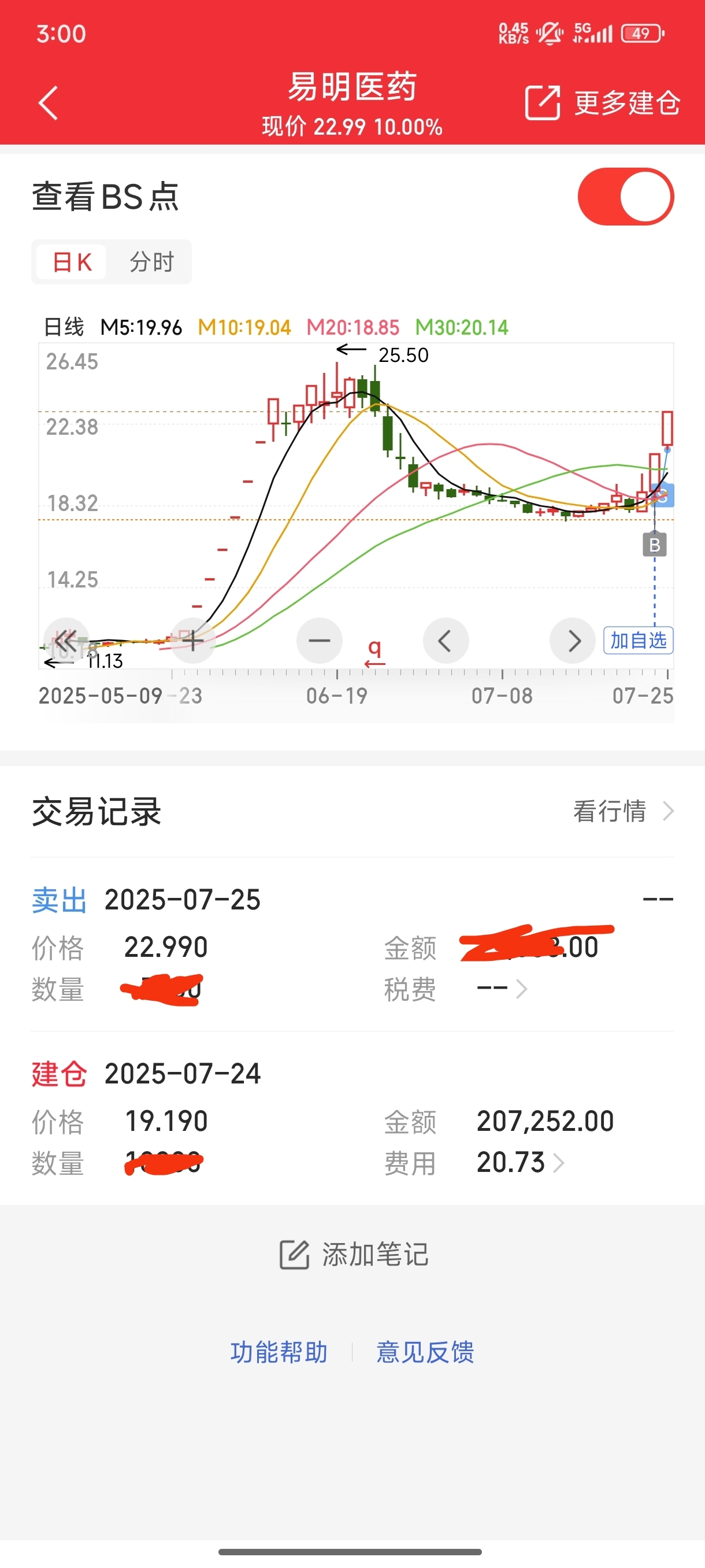This screenshot has width=705, height=1568.
Task: Tap 添加笔记 to add a note
Action: click(354, 1255)
